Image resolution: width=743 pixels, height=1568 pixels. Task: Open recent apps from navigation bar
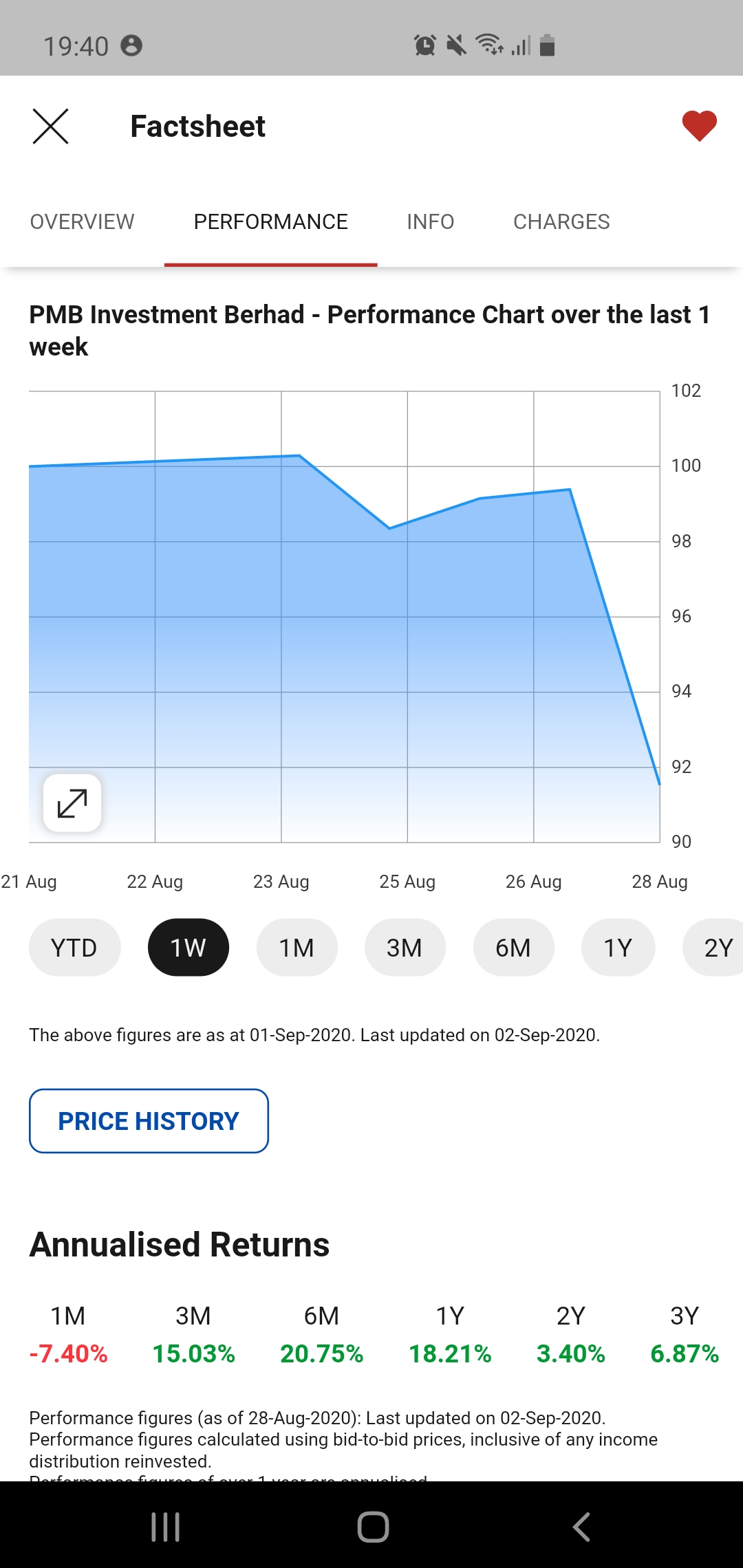(x=165, y=1527)
